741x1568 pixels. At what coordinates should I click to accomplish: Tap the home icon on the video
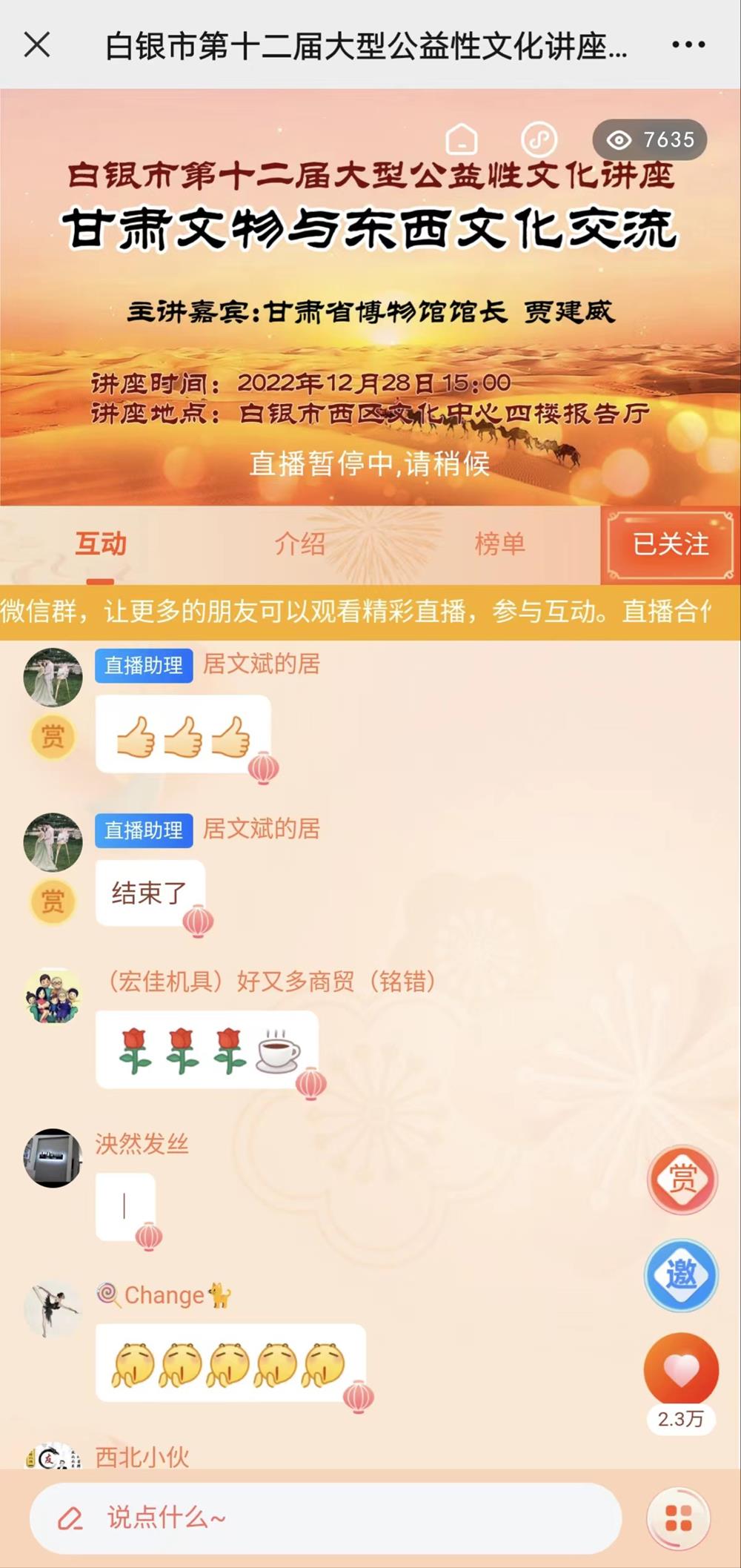[461, 139]
